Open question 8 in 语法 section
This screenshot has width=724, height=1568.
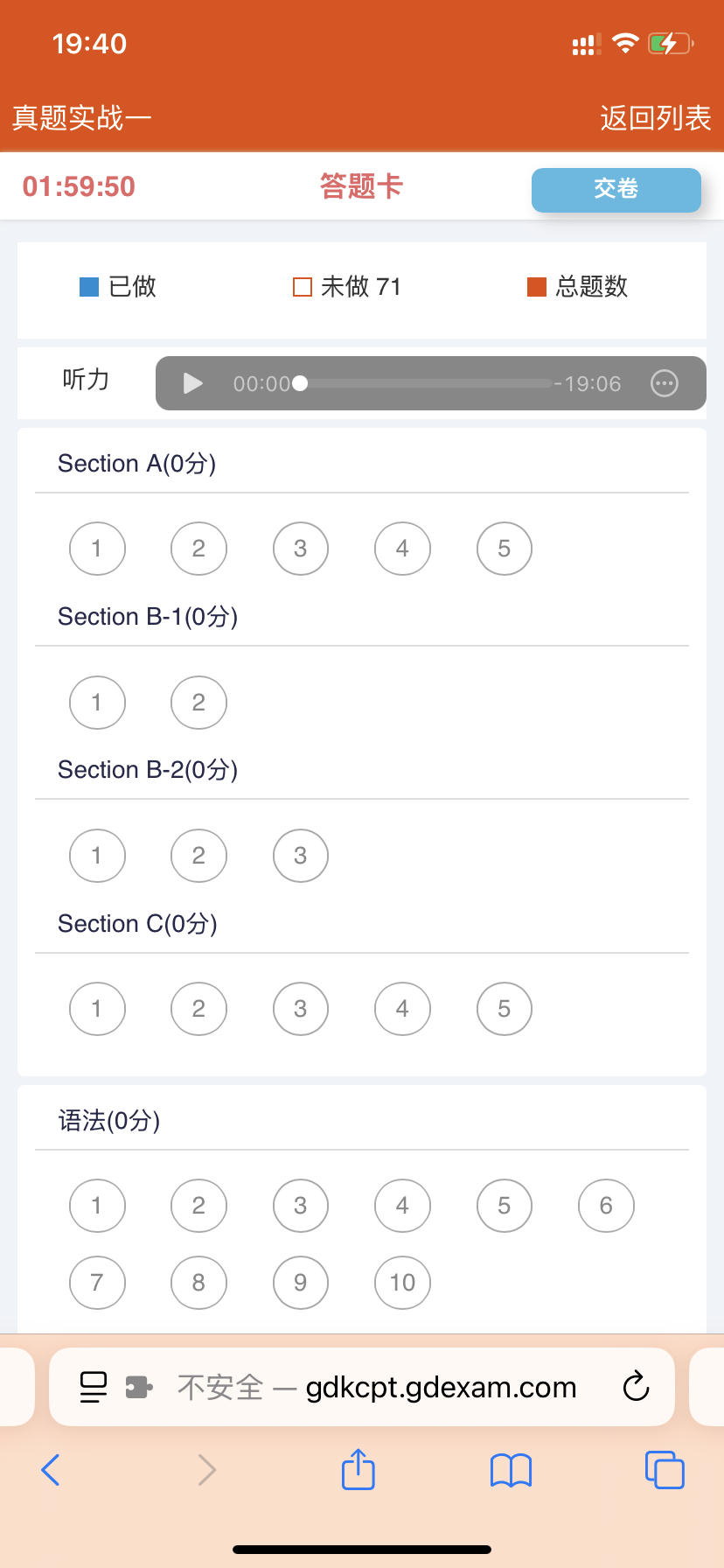click(x=198, y=1283)
